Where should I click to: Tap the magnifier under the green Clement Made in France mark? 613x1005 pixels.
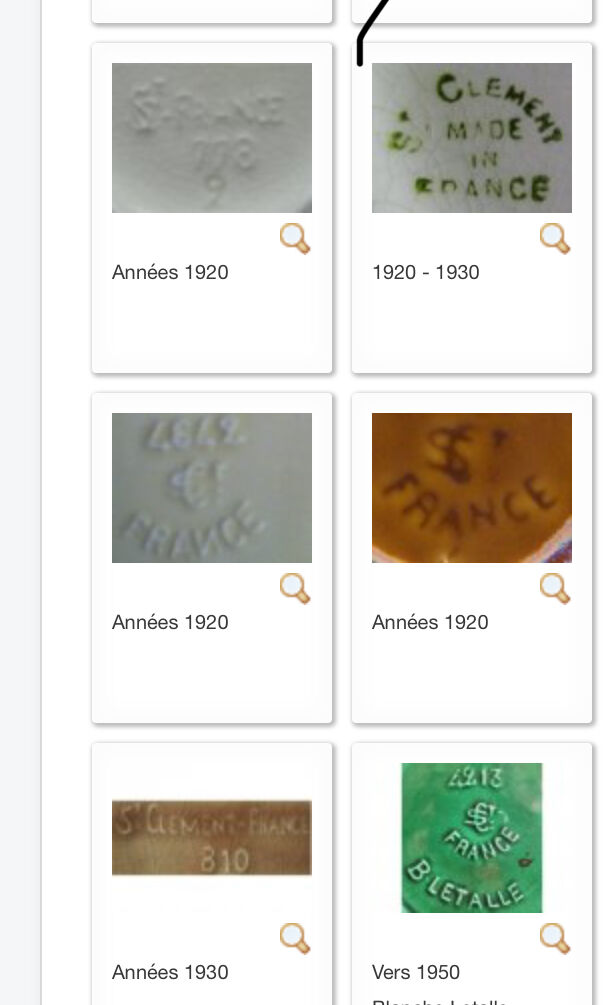point(554,239)
